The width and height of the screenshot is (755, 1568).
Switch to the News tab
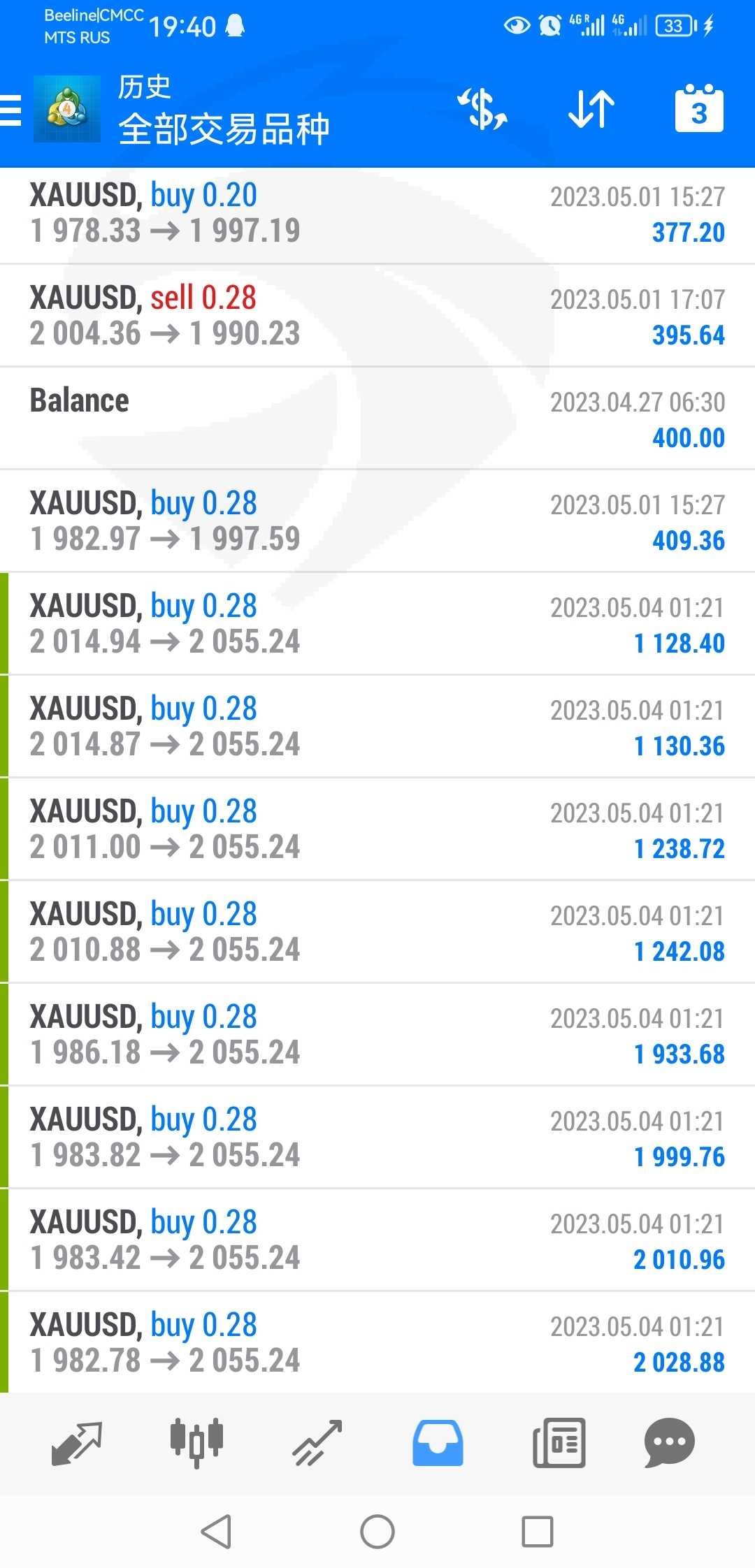559,1443
